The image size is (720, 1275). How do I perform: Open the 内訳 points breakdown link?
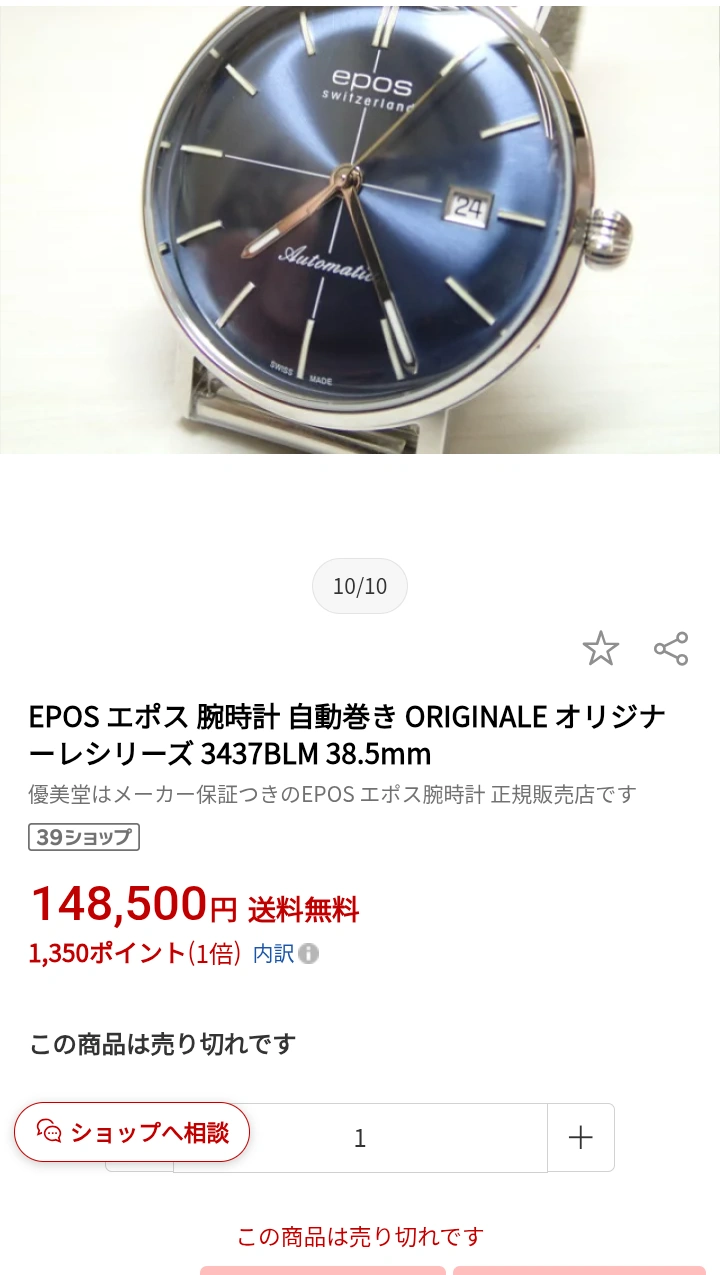[274, 953]
